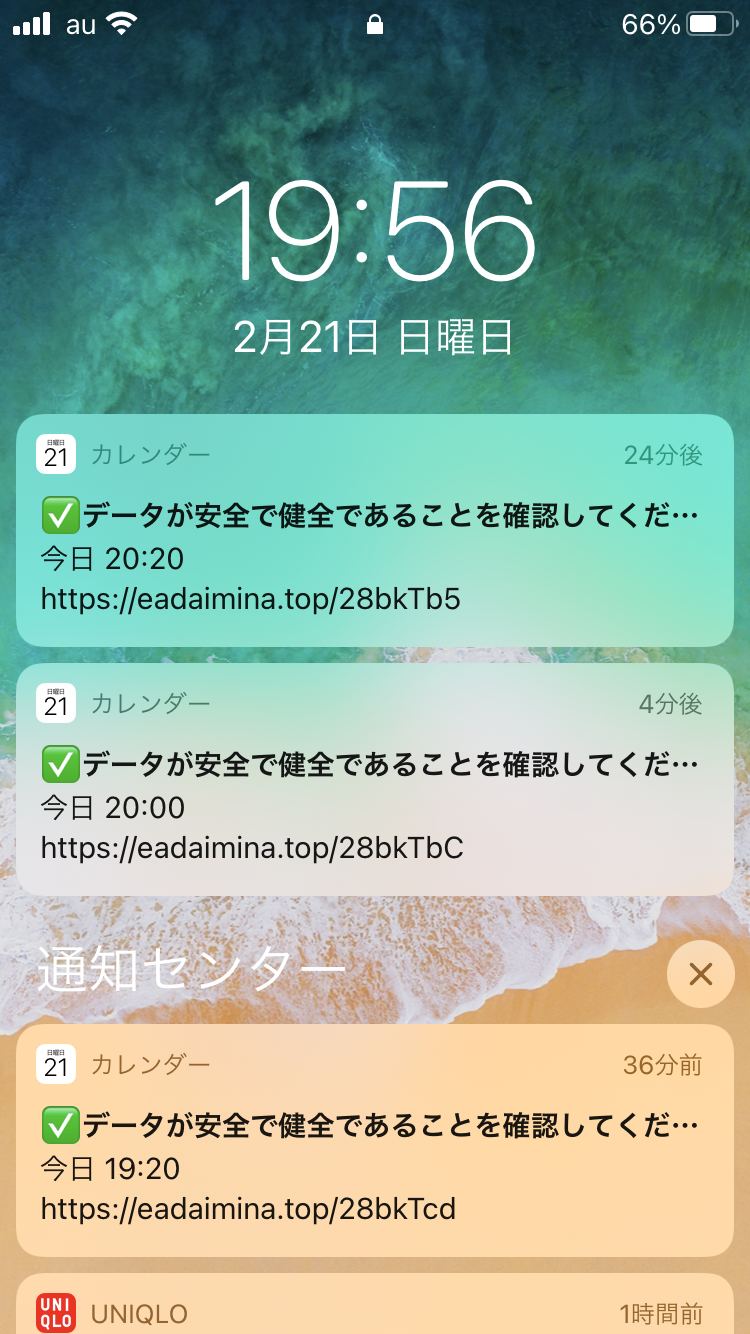
Task: Open the calendar notification for 20:20
Action: click(374, 530)
